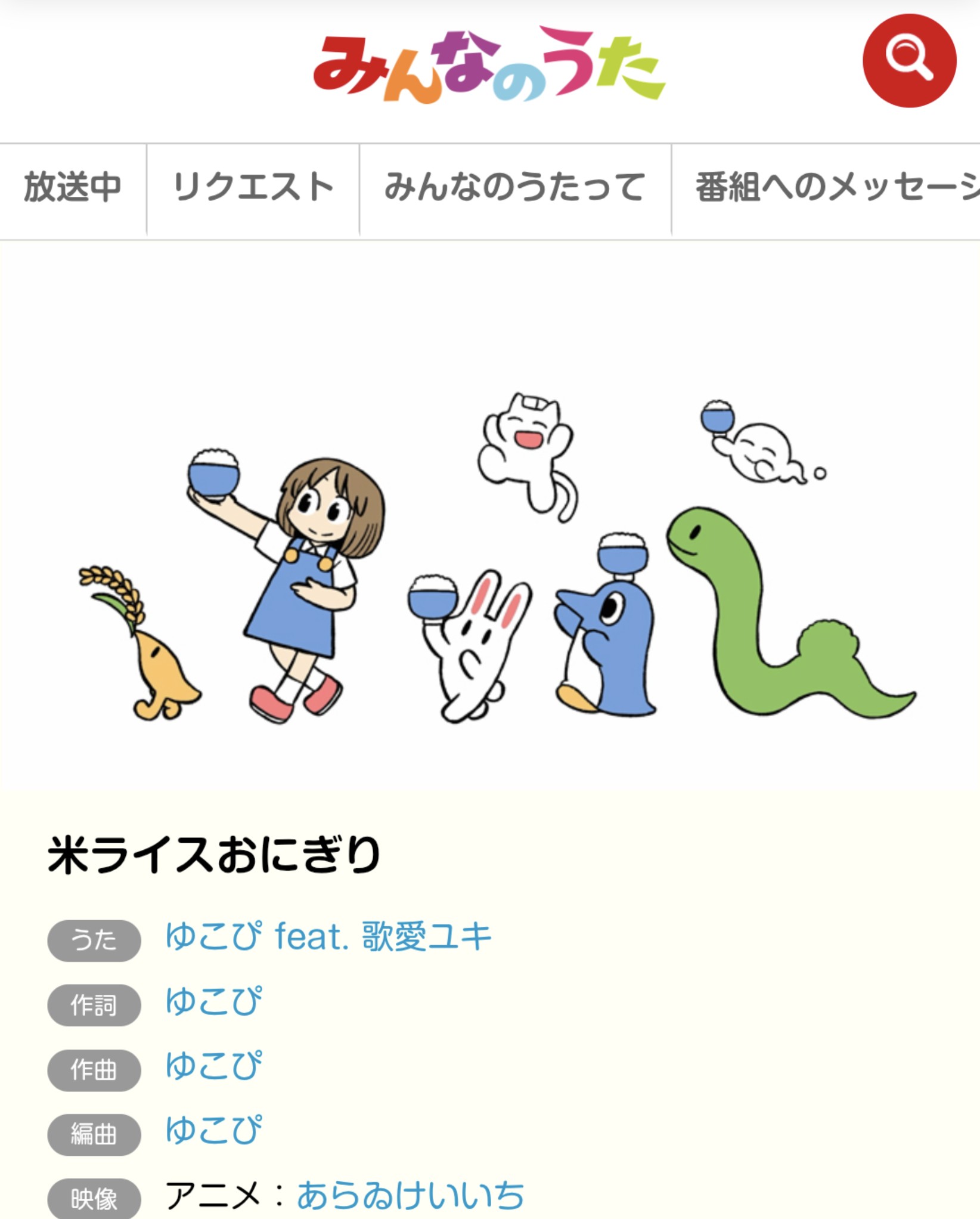Screen dimensions: 980x1219
Task: Open singer link ゆこぴ feat. 歌愛ユキ
Action: (x=328, y=936)
